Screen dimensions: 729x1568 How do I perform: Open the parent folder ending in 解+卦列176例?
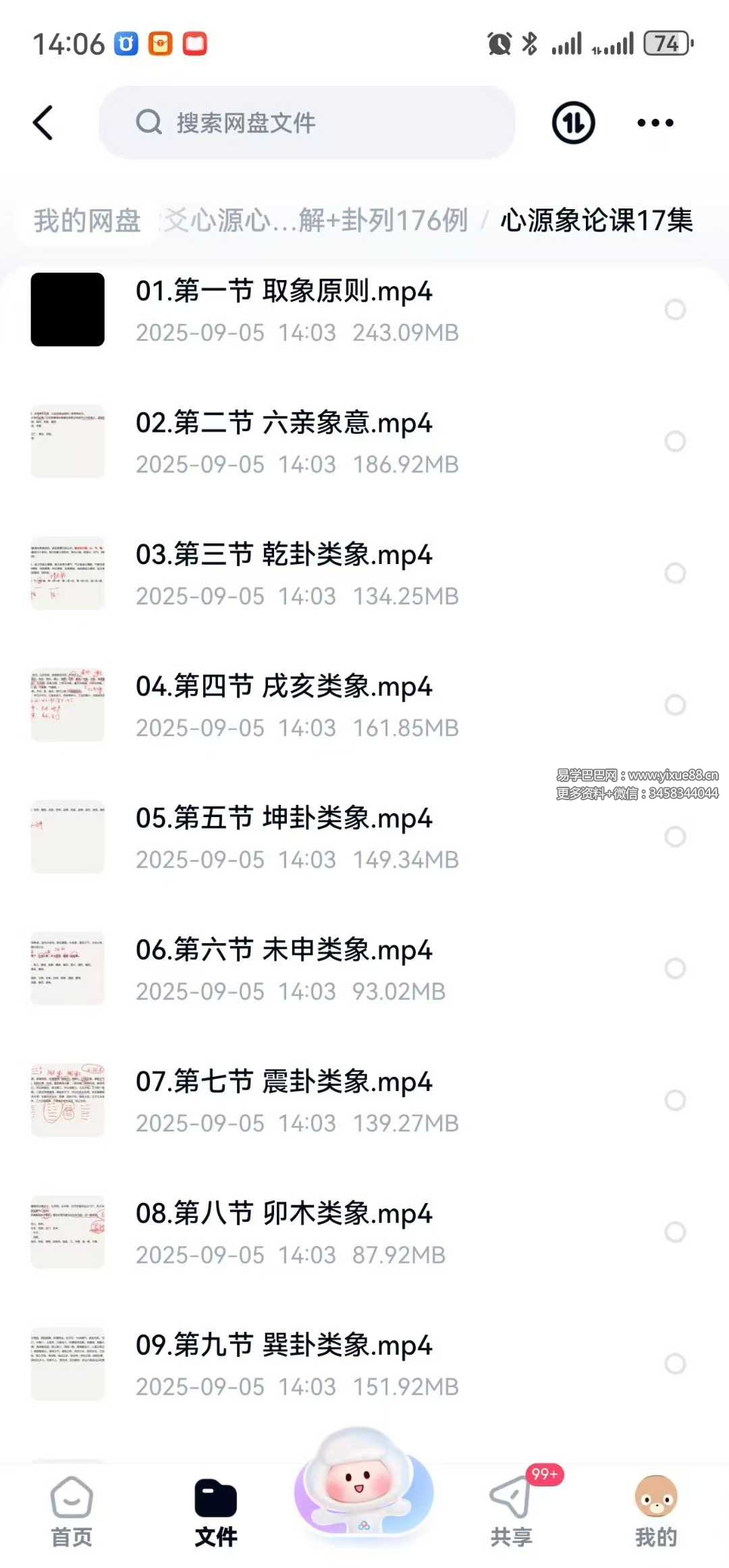click(x=317, y=221)
